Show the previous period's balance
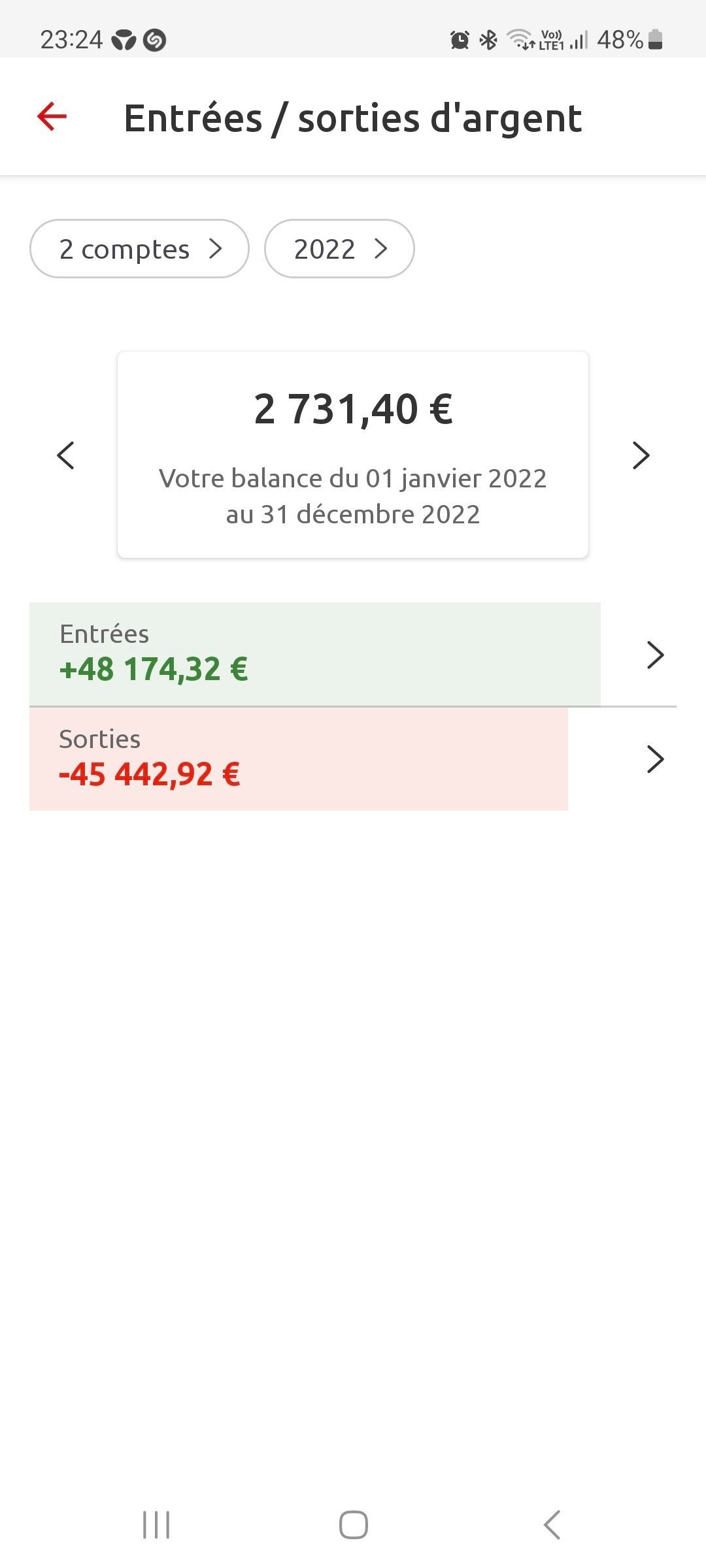Viewport: 706px width, 1568px height. tap(66, 455)
